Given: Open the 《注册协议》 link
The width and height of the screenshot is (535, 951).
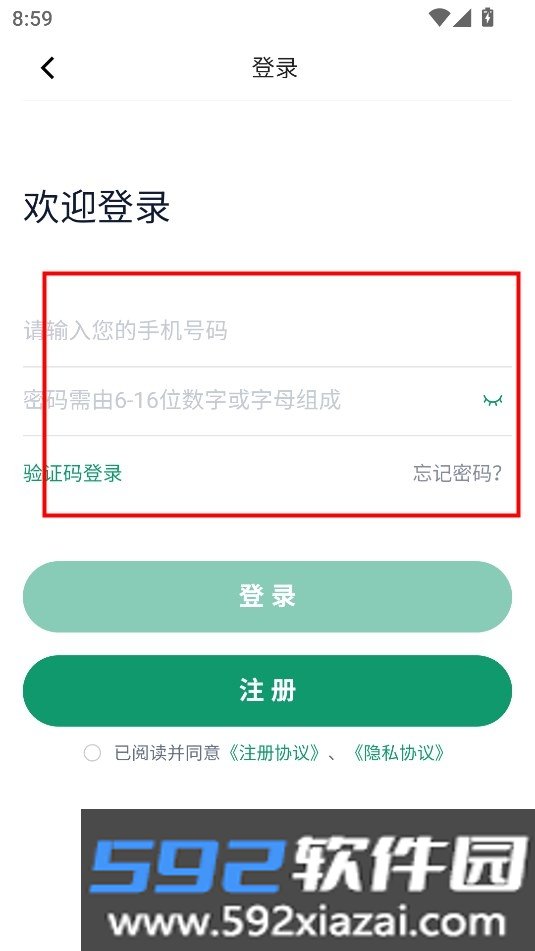Looking at the screenshot, I should click(274, 753).
